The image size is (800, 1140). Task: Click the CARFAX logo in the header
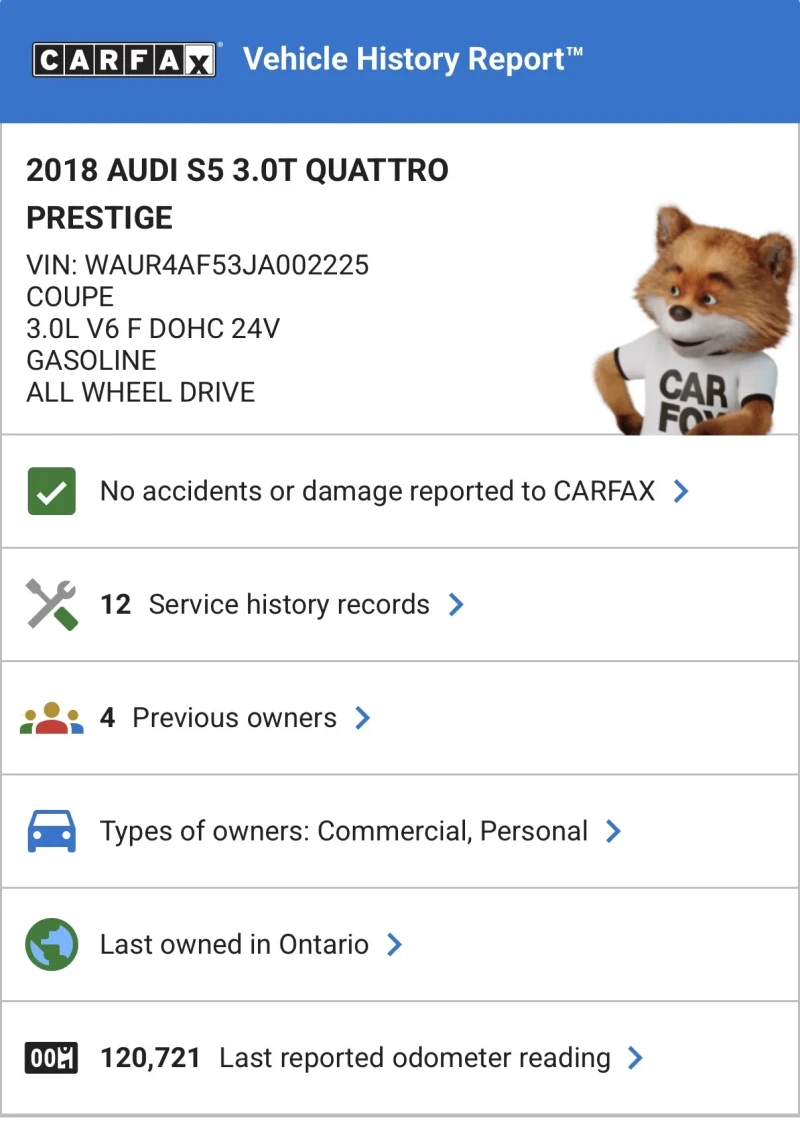tap(124, 58)
